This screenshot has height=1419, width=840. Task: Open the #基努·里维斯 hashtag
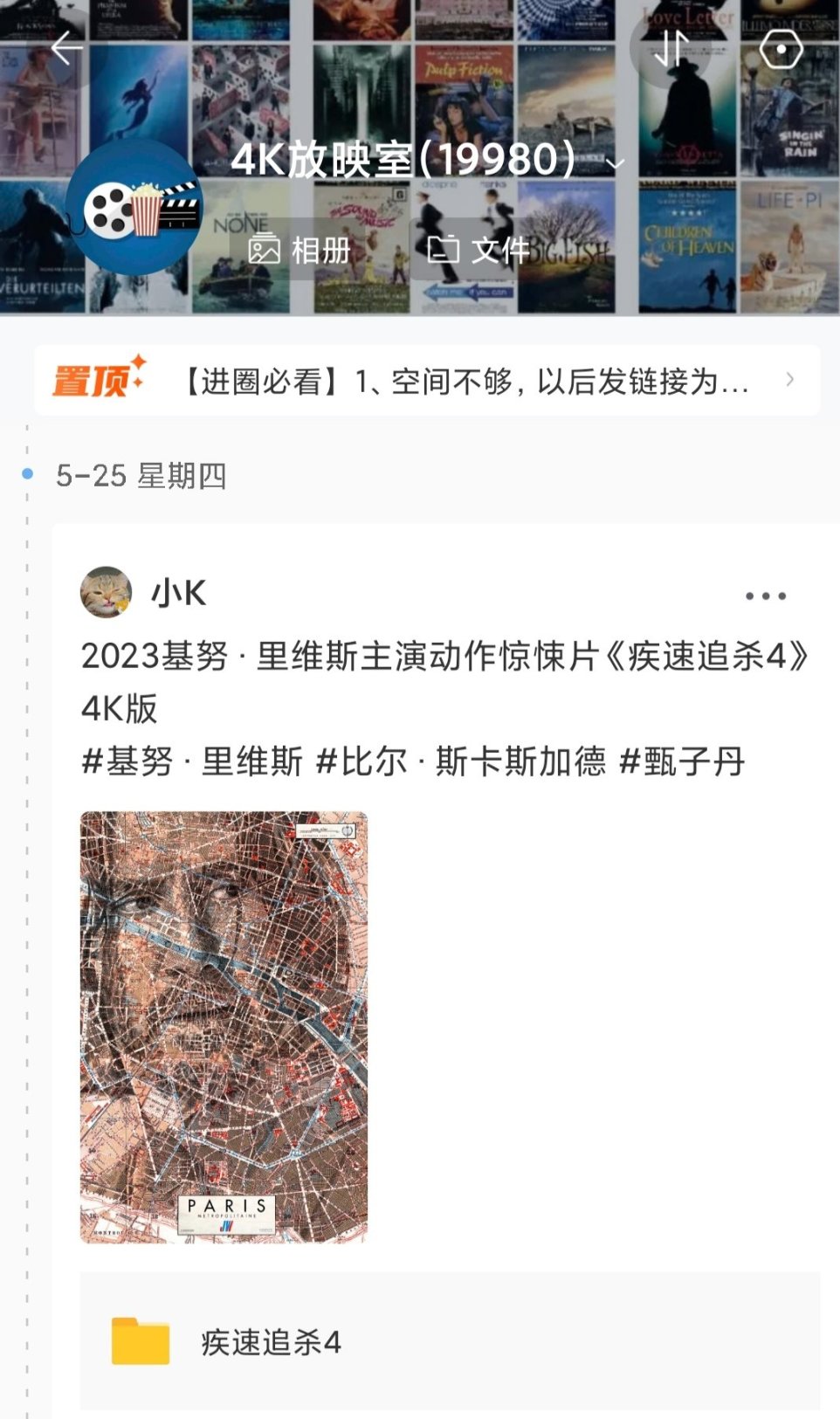click(191, 761)
